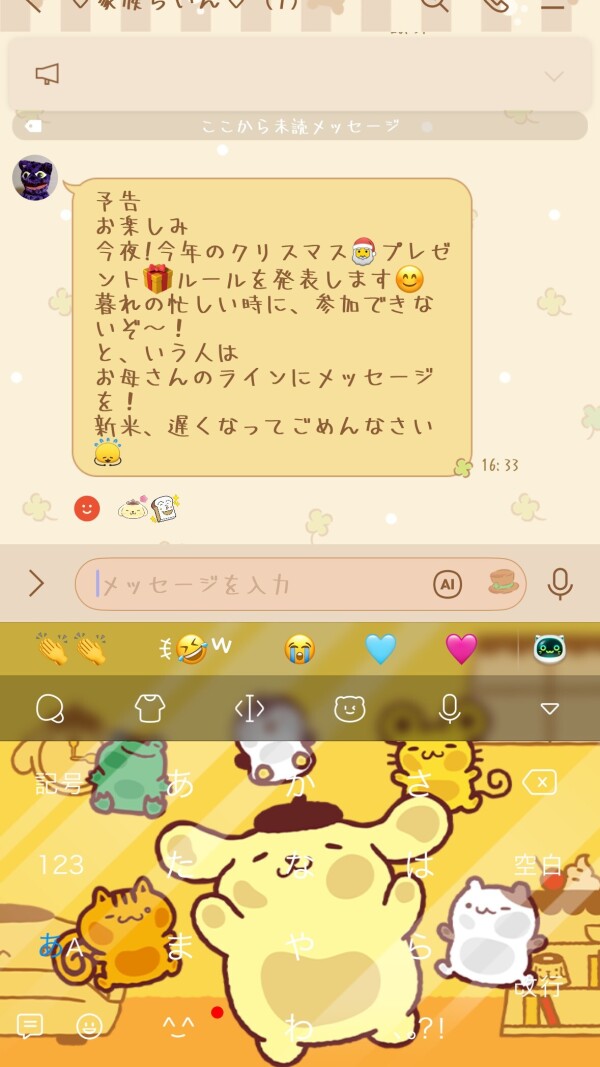Open cursor movement tool in keyboard toolbar
The height and width of the screenshot is (1067, 600).
click(249, 709)
